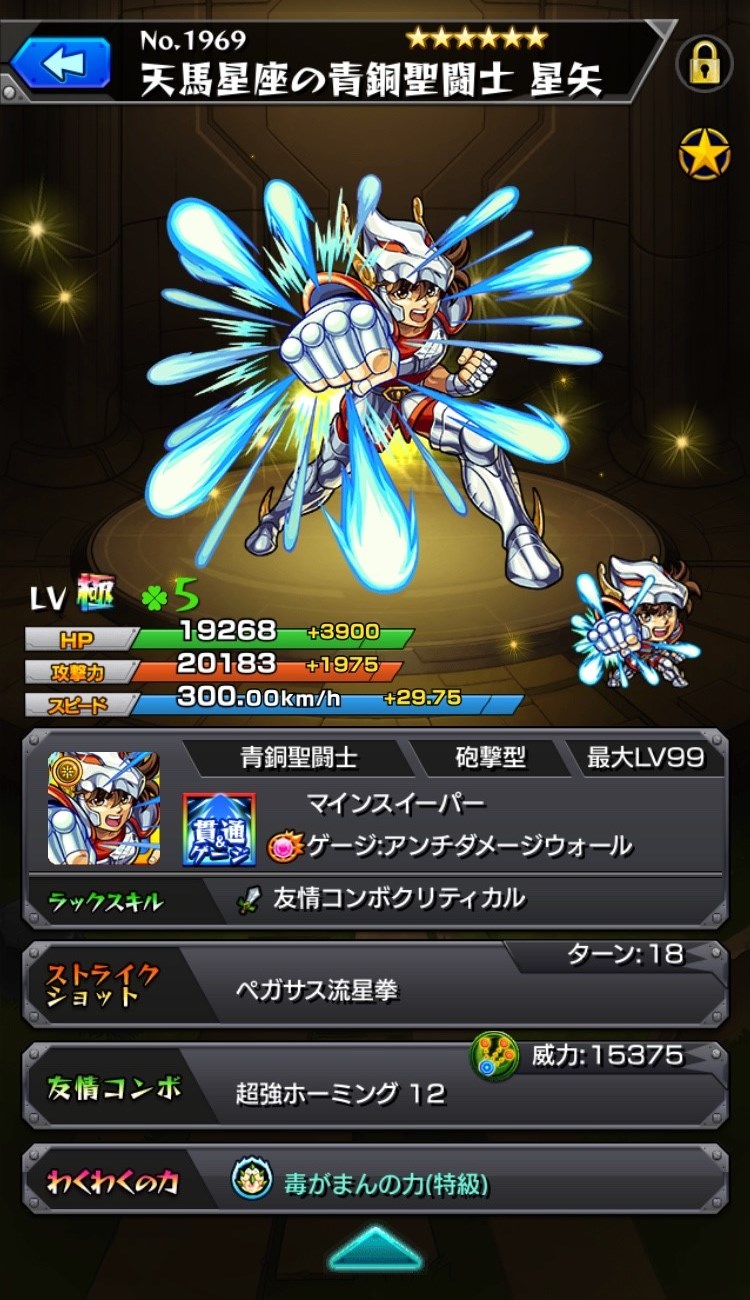Toggle the gold star favorite icon
Image resolution: width=750 pixels, height=1300 pixels.
click(x=704, y=154)
